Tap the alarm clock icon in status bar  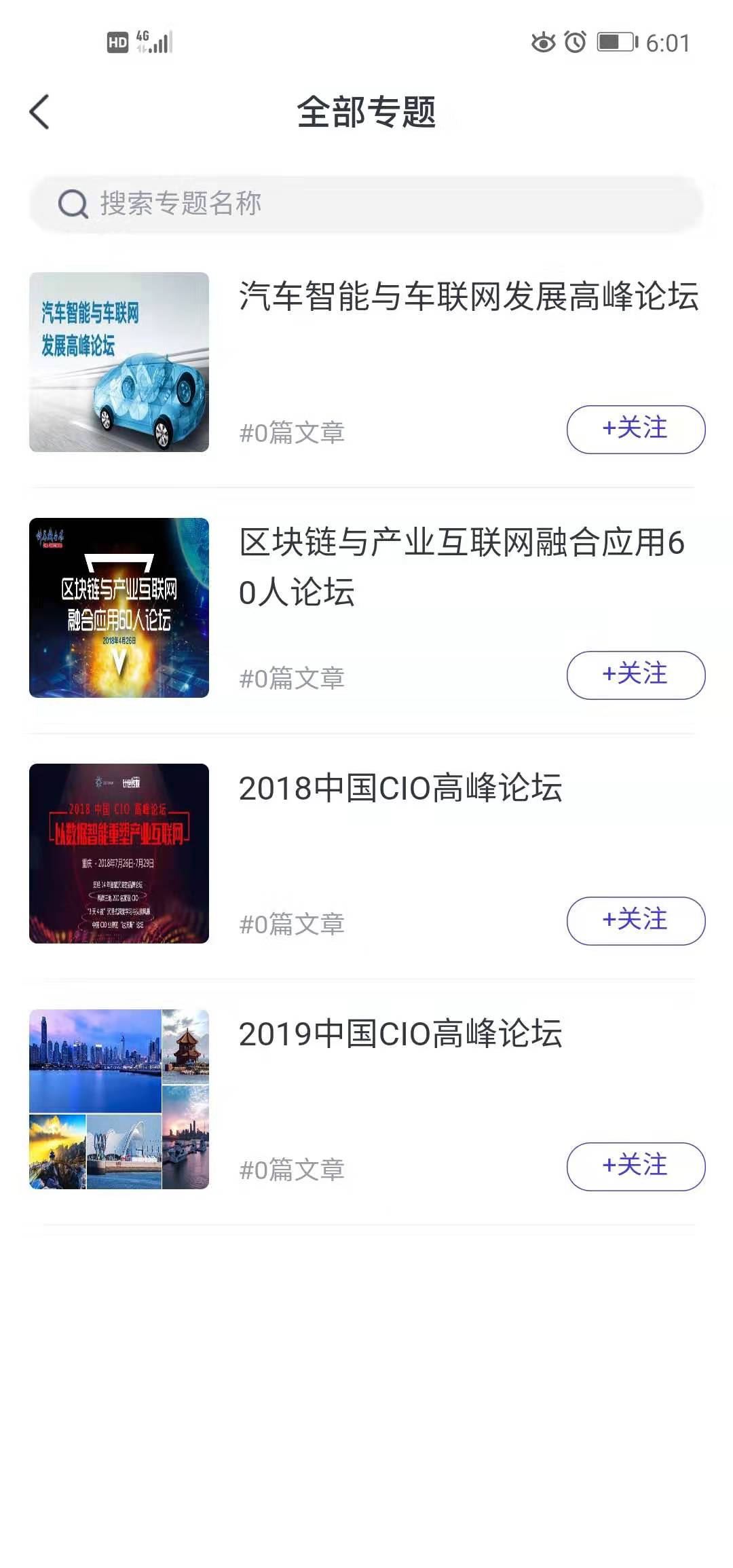point(573,43)
